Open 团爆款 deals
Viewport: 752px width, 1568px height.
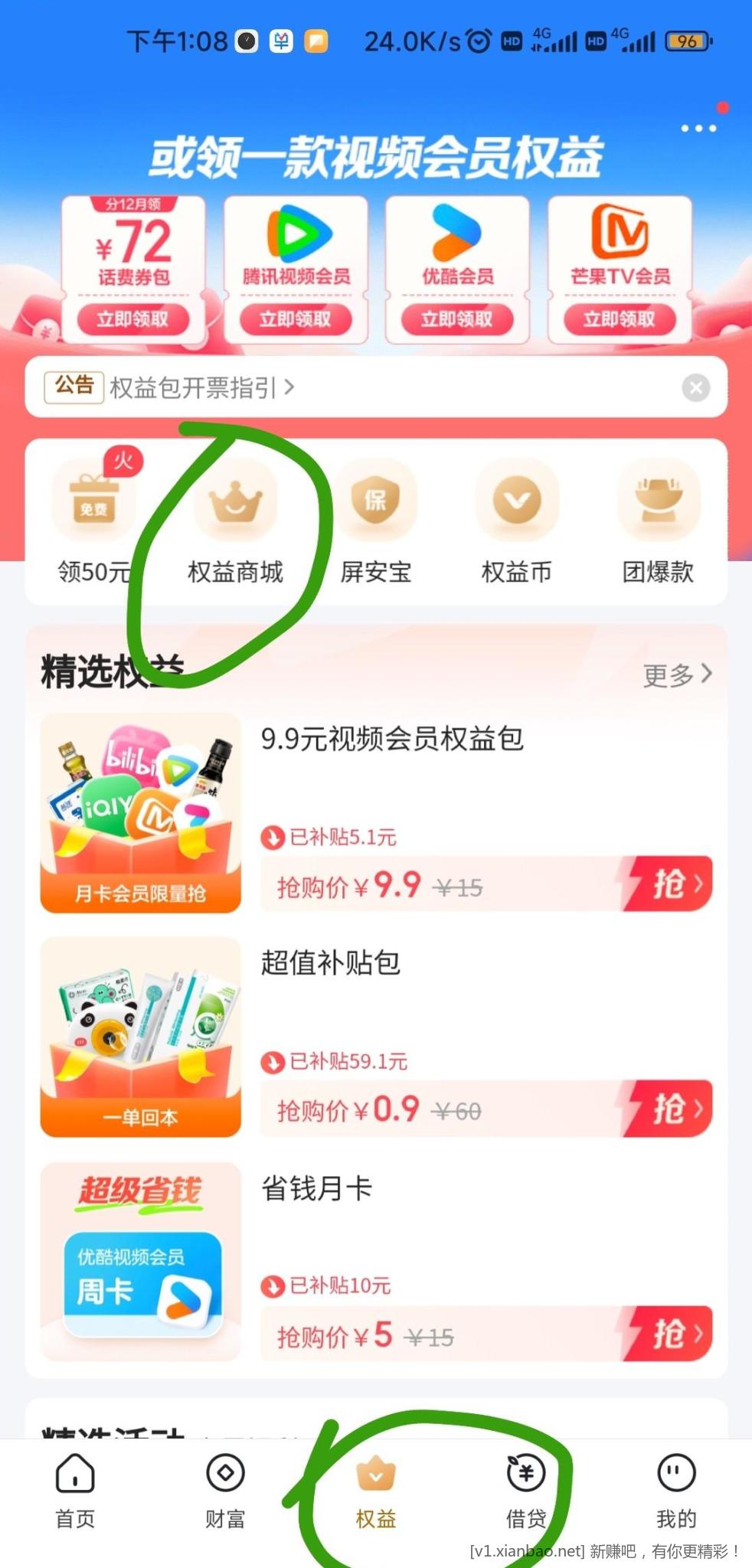coord(658,521)
